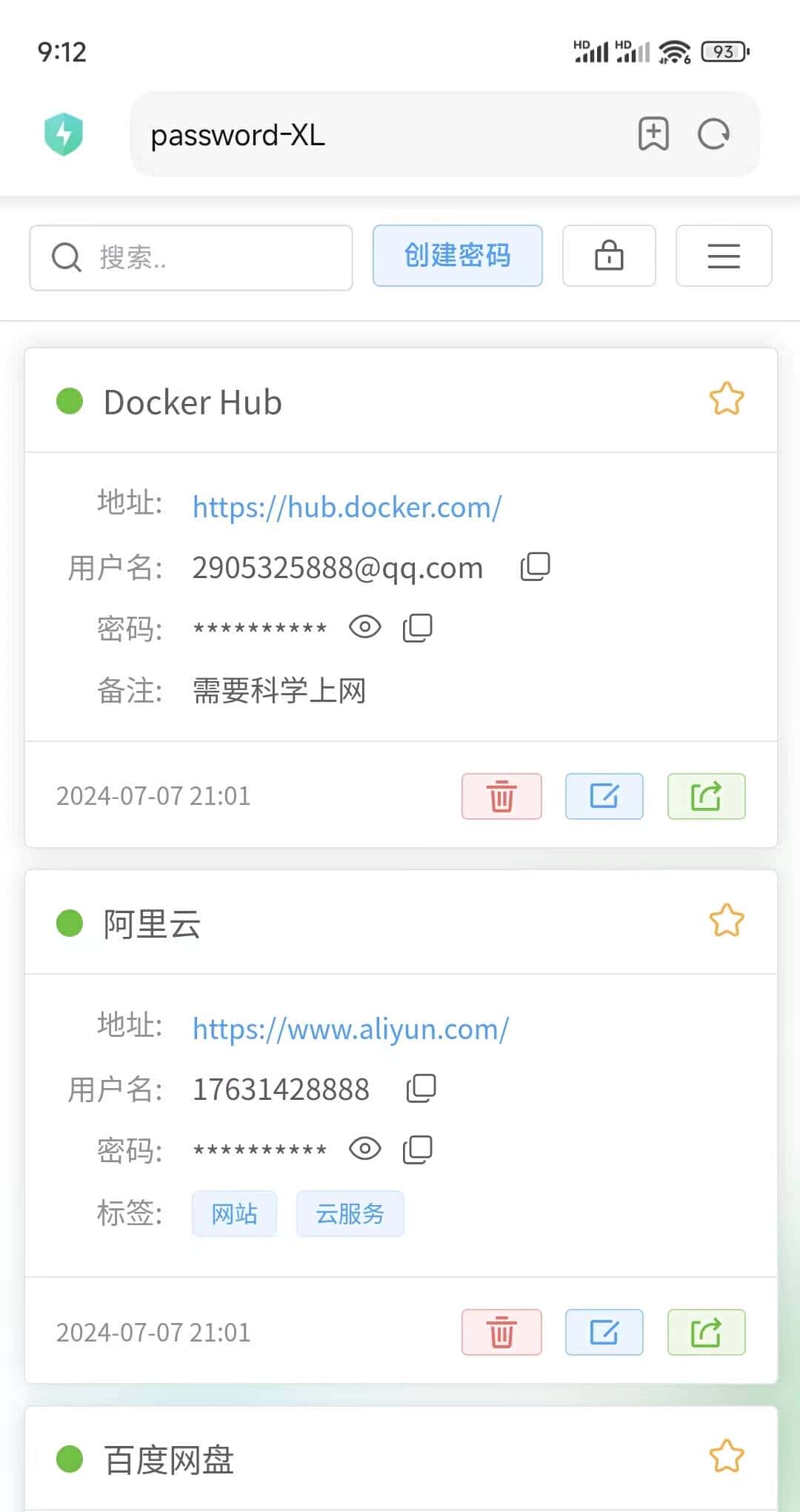This screenshot has width=800, height=1512.
Task: Show the 阿里云 password
Action: (364, 1150)
